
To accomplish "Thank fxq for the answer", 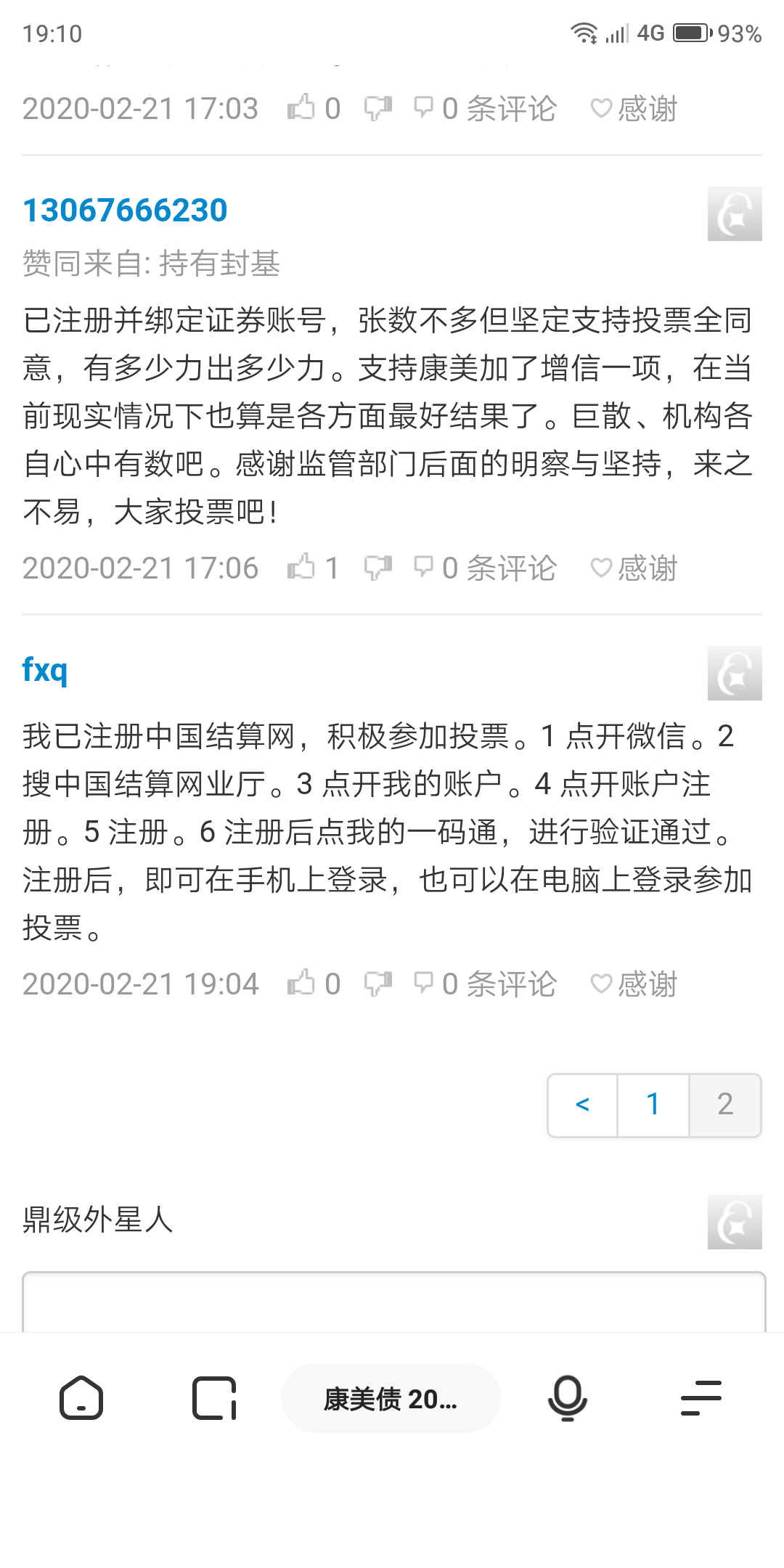I will 634,984.
